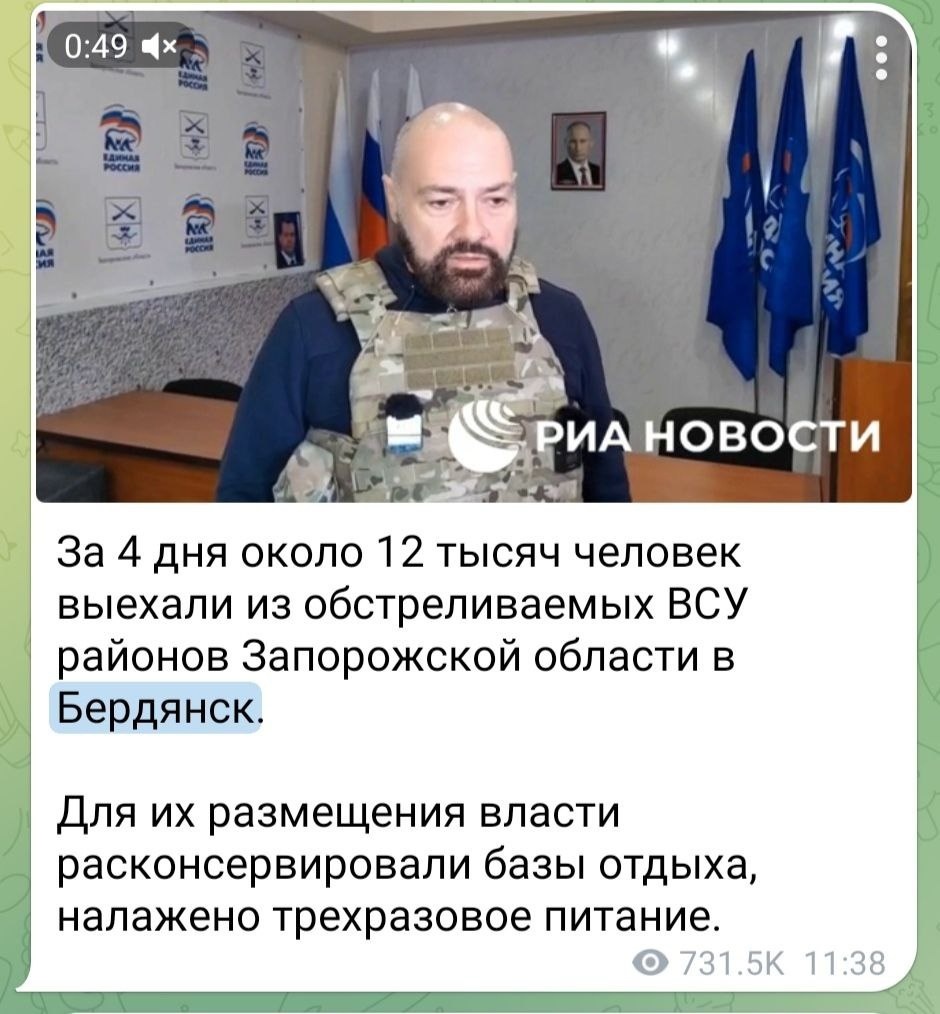Image resolution: width=940 pixels, height=1014 pixels.
Task: Play the 0:49 RIA Novosti video
Action: coord(473,260)
